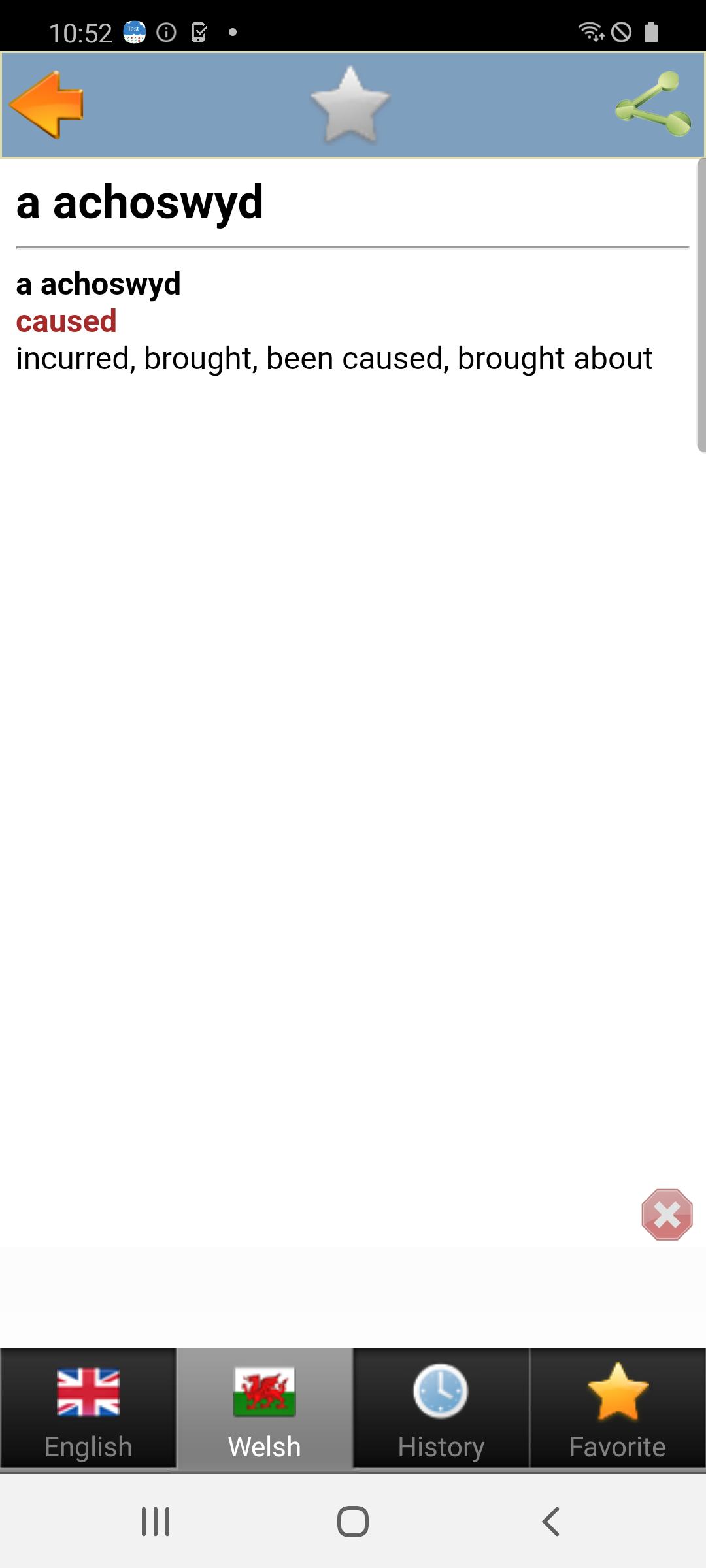Image resolution: width=706 pixels, height=1568 pixels.
Task: Dismiss the banner with the red X
Action: click(x=667, y=1215)
